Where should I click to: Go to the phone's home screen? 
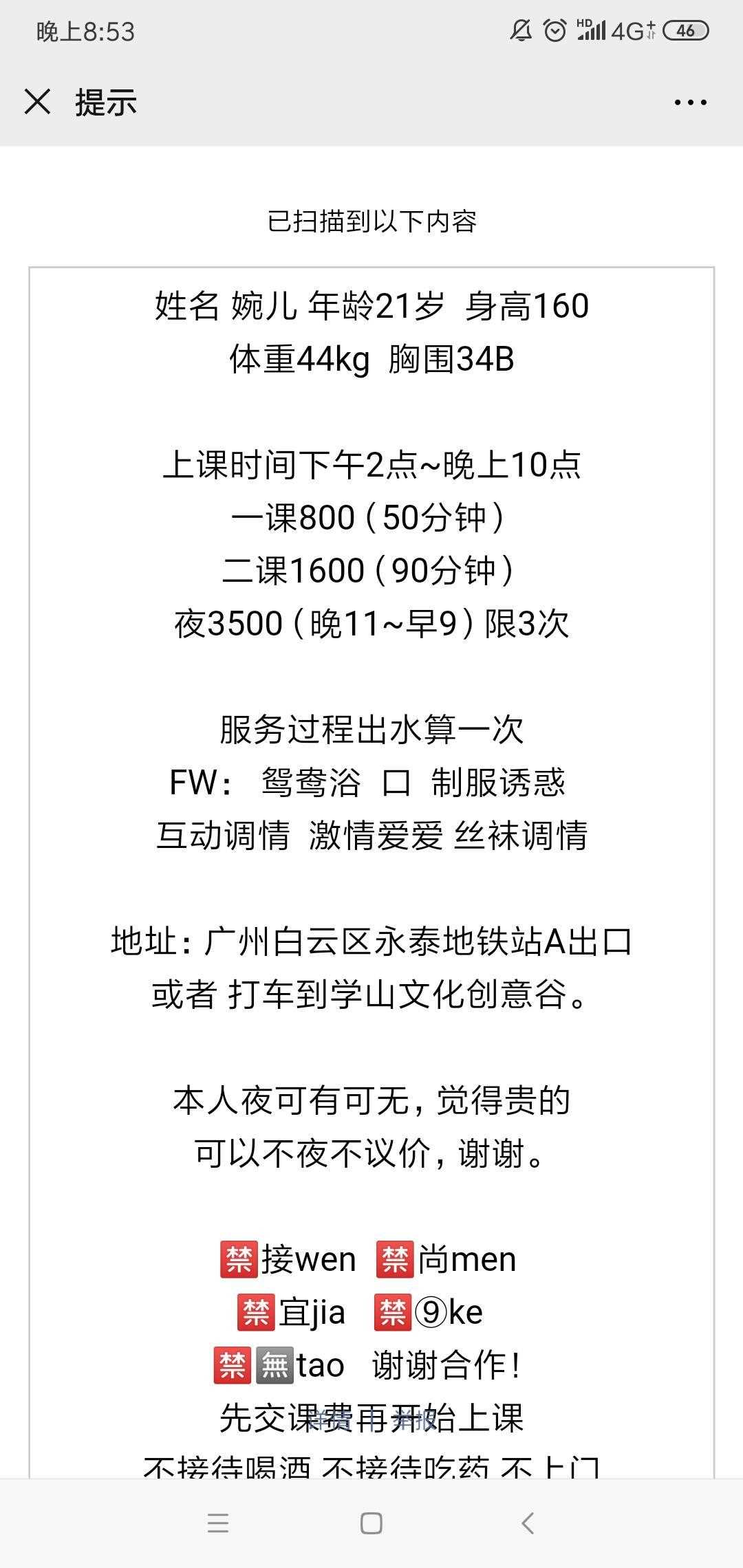point(371,1523)
